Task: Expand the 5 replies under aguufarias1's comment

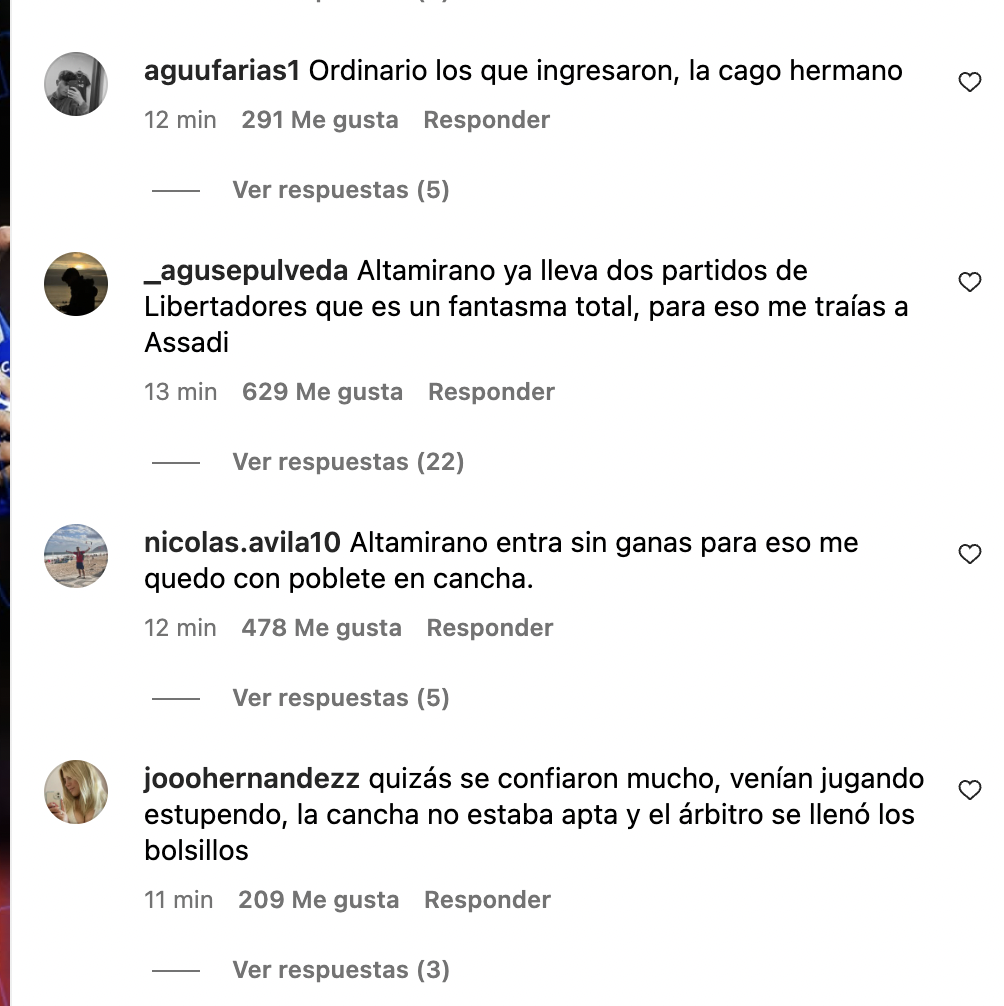Action: coord(340,190)
